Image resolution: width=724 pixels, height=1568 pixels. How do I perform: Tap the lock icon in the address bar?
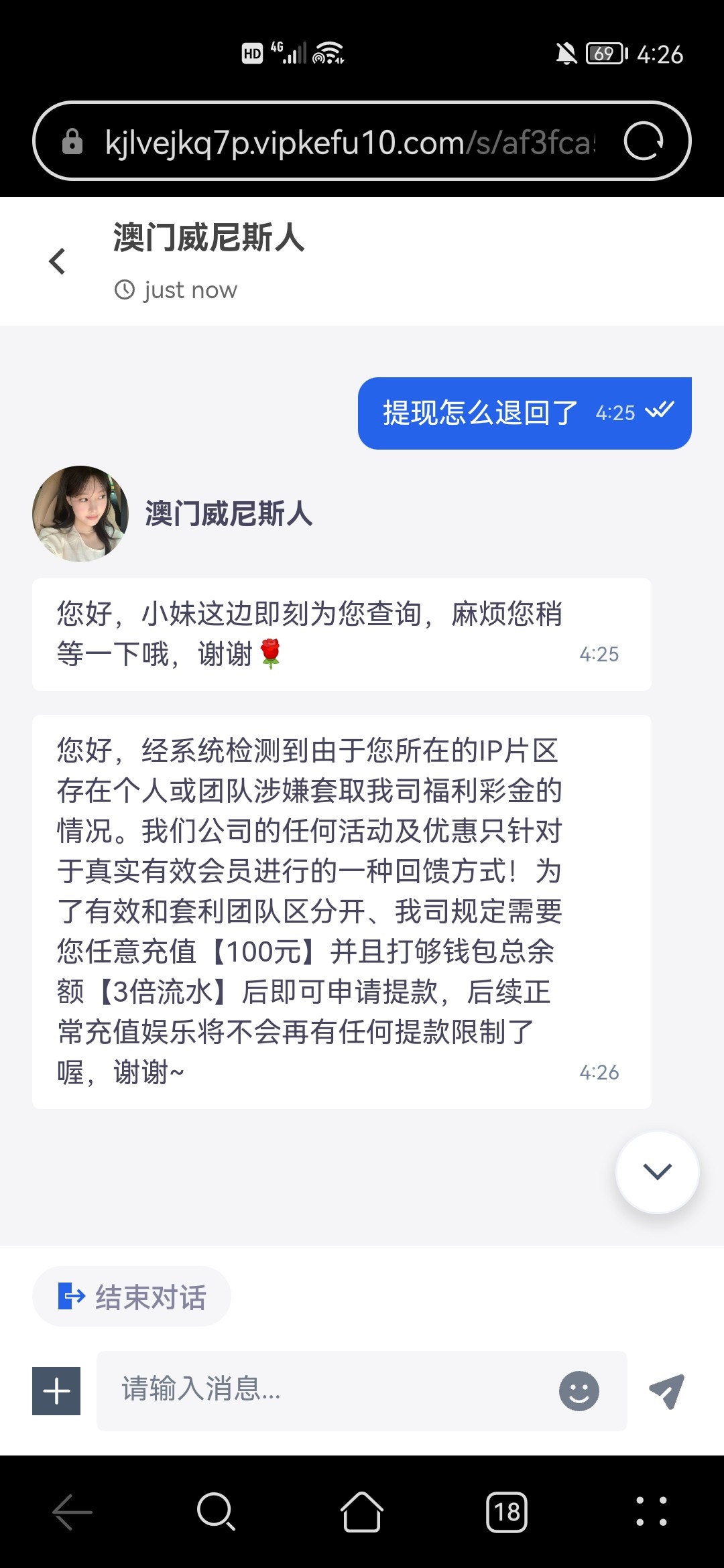pos(72,141)
